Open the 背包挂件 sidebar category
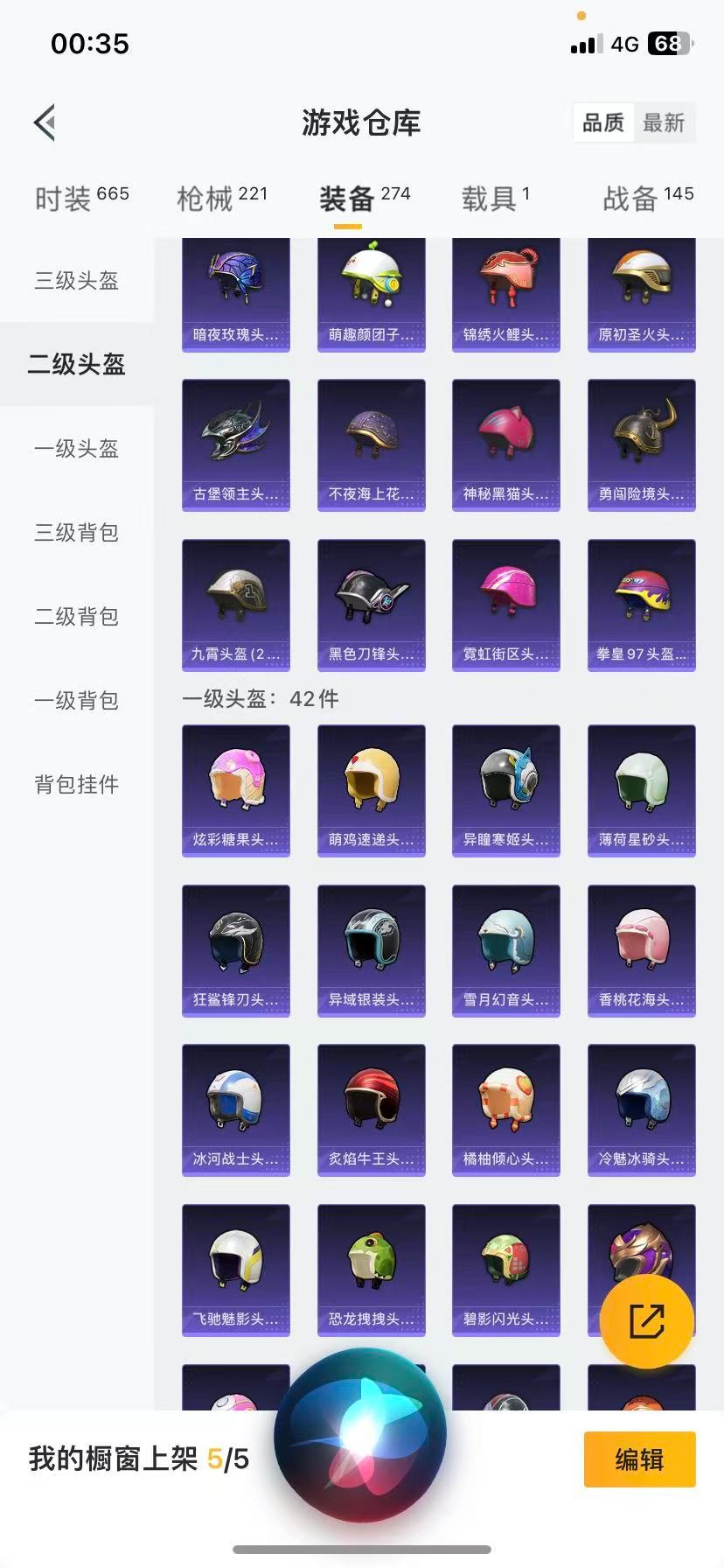The image size is (724, 1568). point(75,785)
